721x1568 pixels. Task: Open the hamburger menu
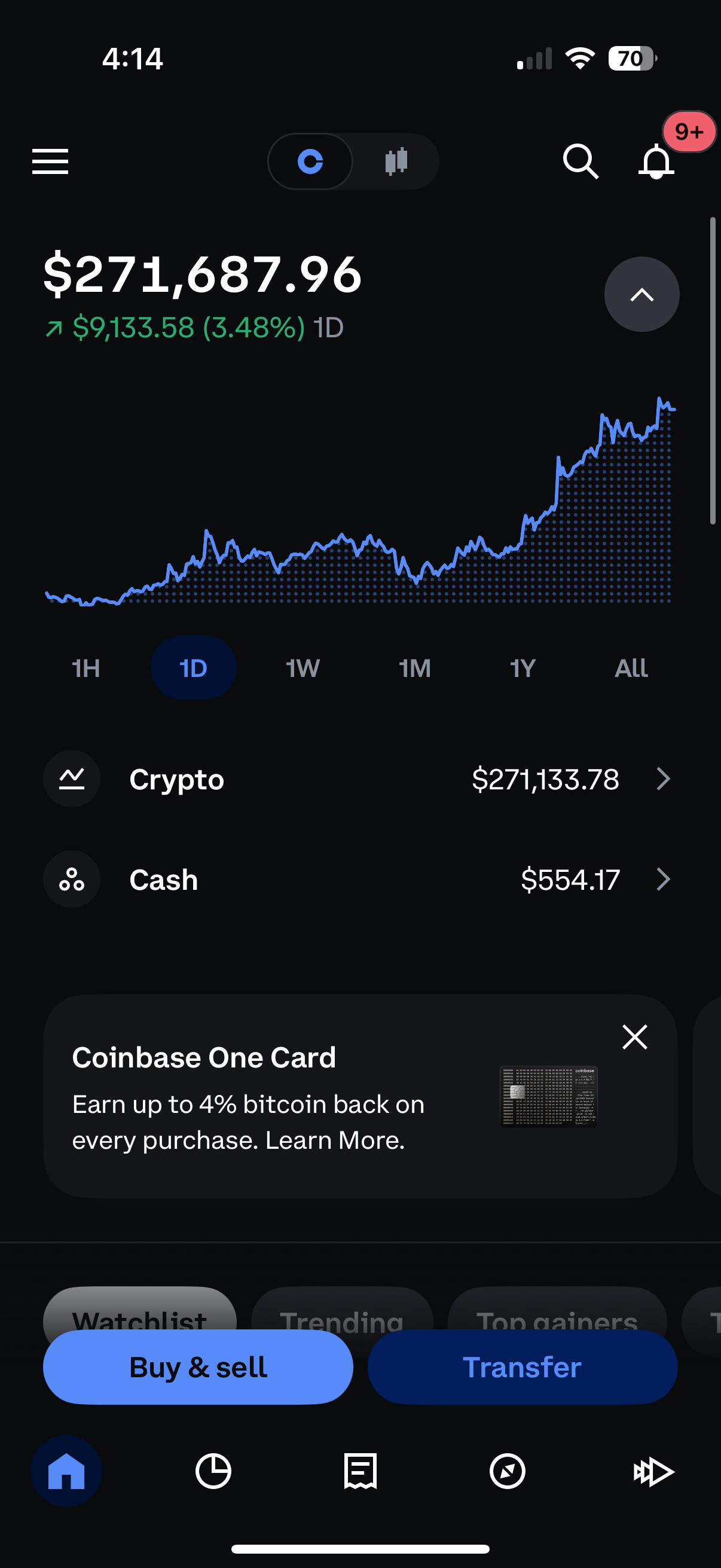pyautogui.click(x=50, y=161)
